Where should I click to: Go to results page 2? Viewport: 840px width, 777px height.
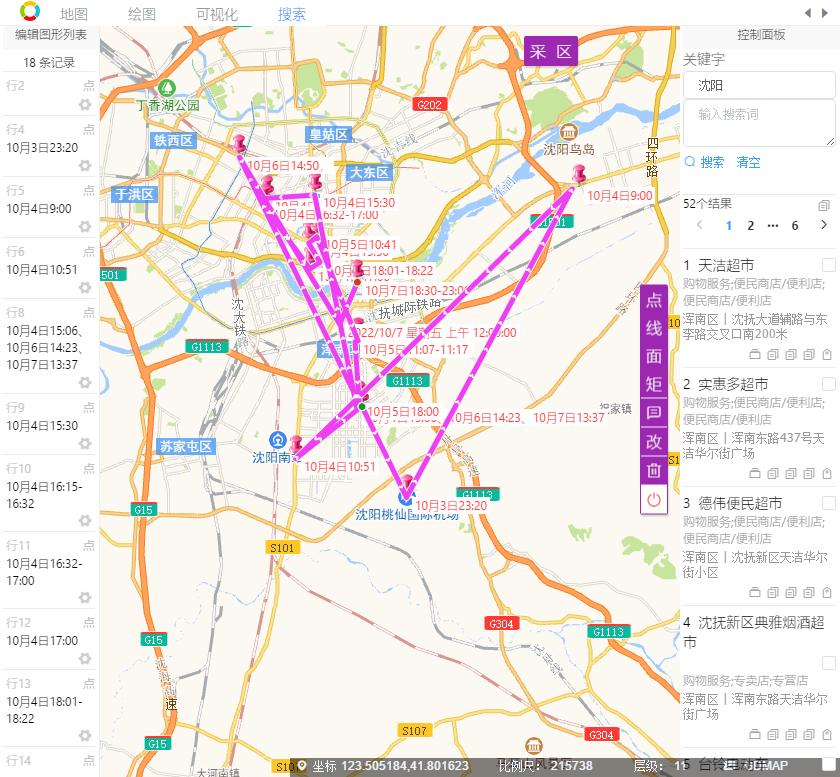coord(751,226)
